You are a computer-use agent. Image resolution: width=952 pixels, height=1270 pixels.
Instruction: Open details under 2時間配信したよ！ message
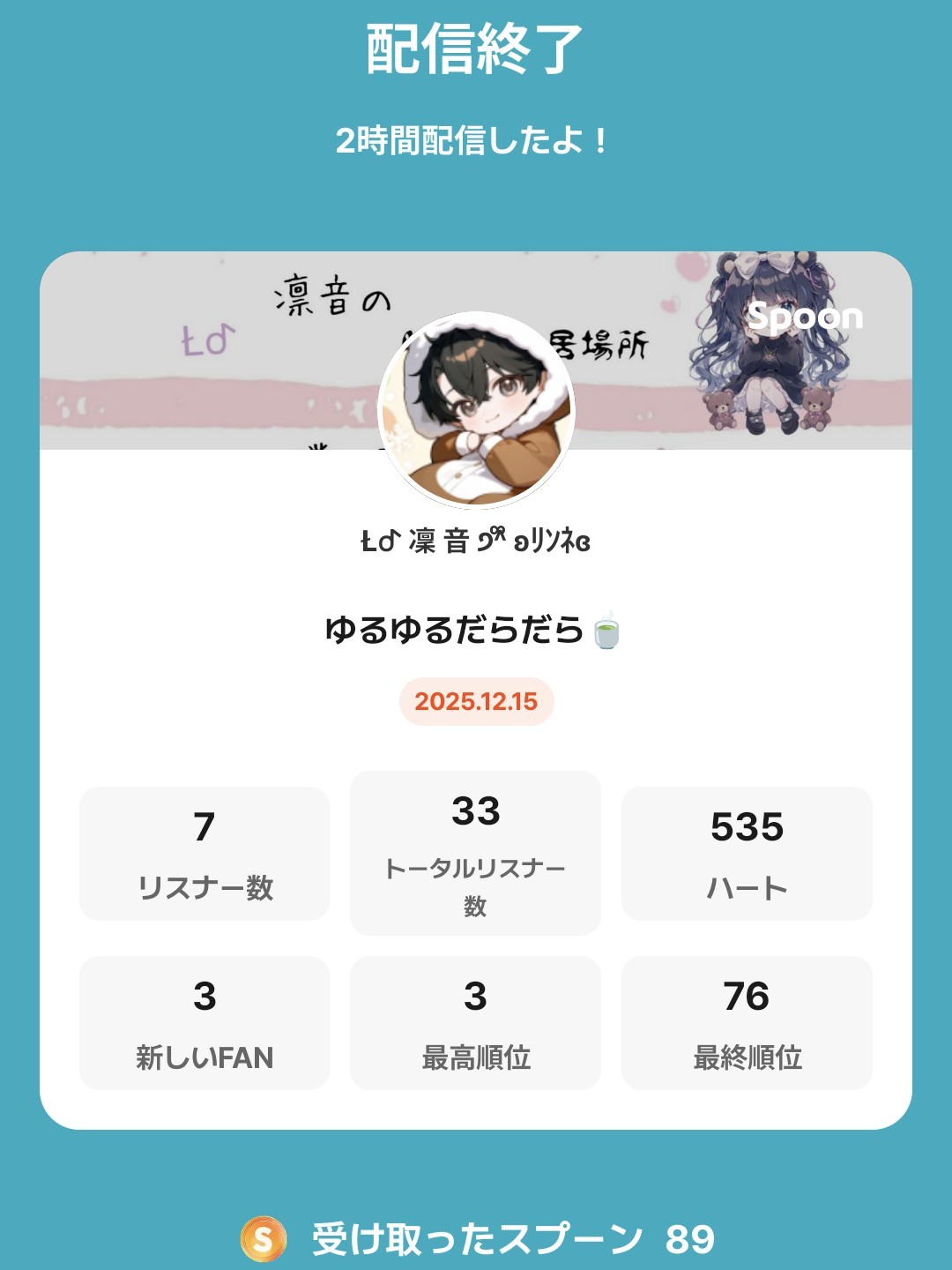tap(476, 137)
